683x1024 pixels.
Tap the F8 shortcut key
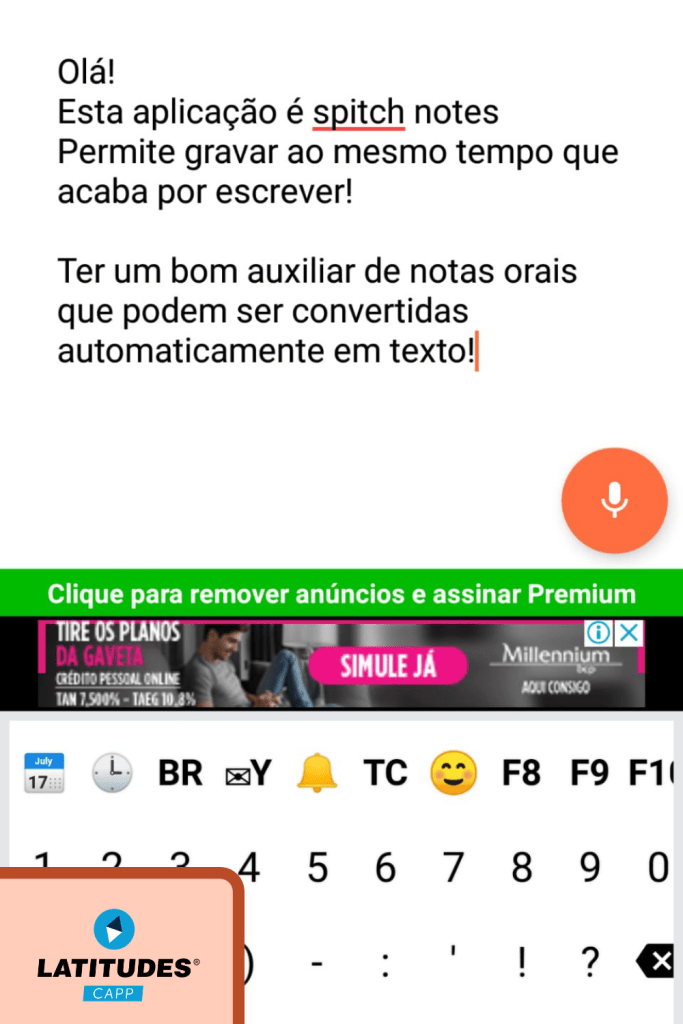521,773
